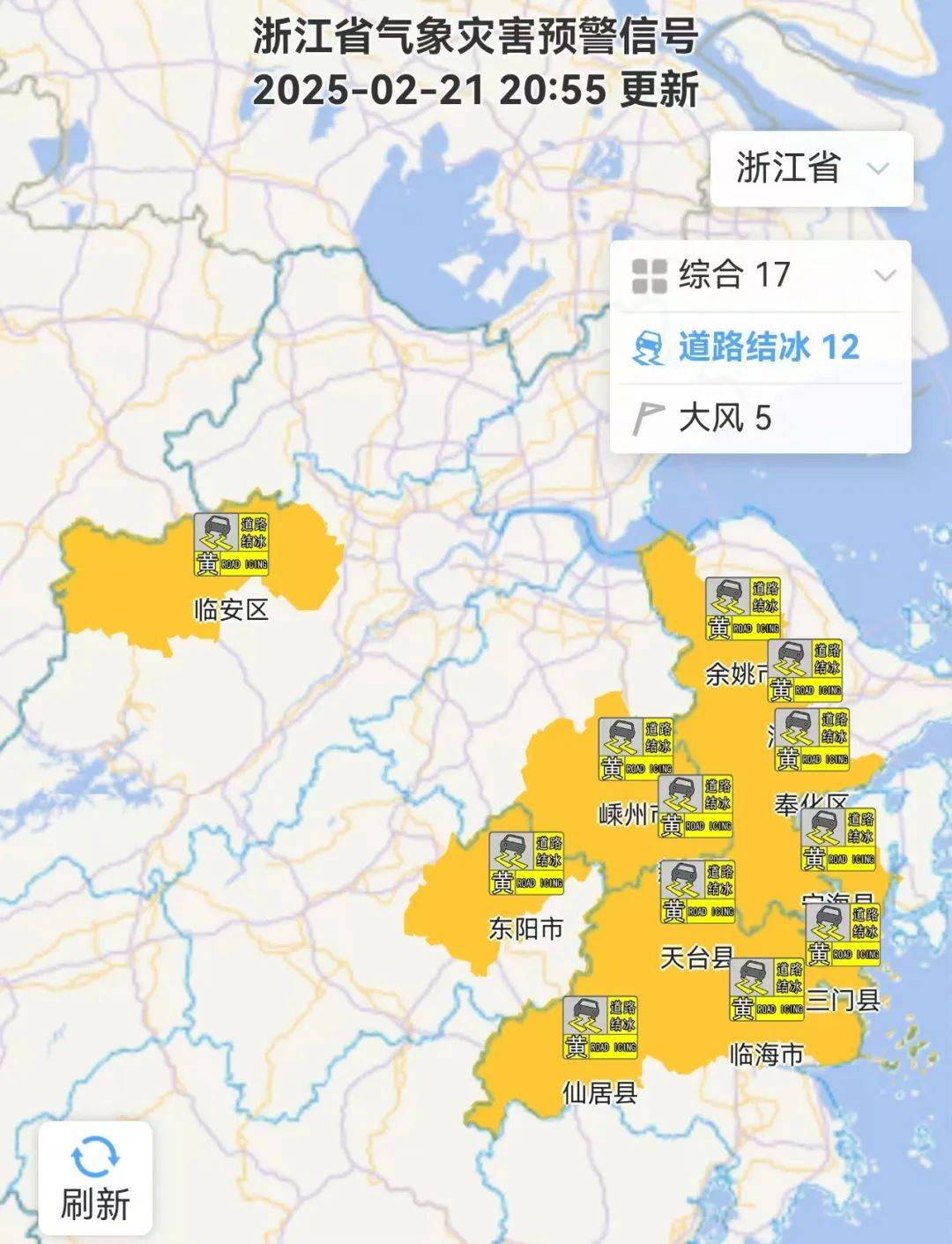Tap the 刷新 refresh button
The image size is (952, 1244).
pos(95,1179)
